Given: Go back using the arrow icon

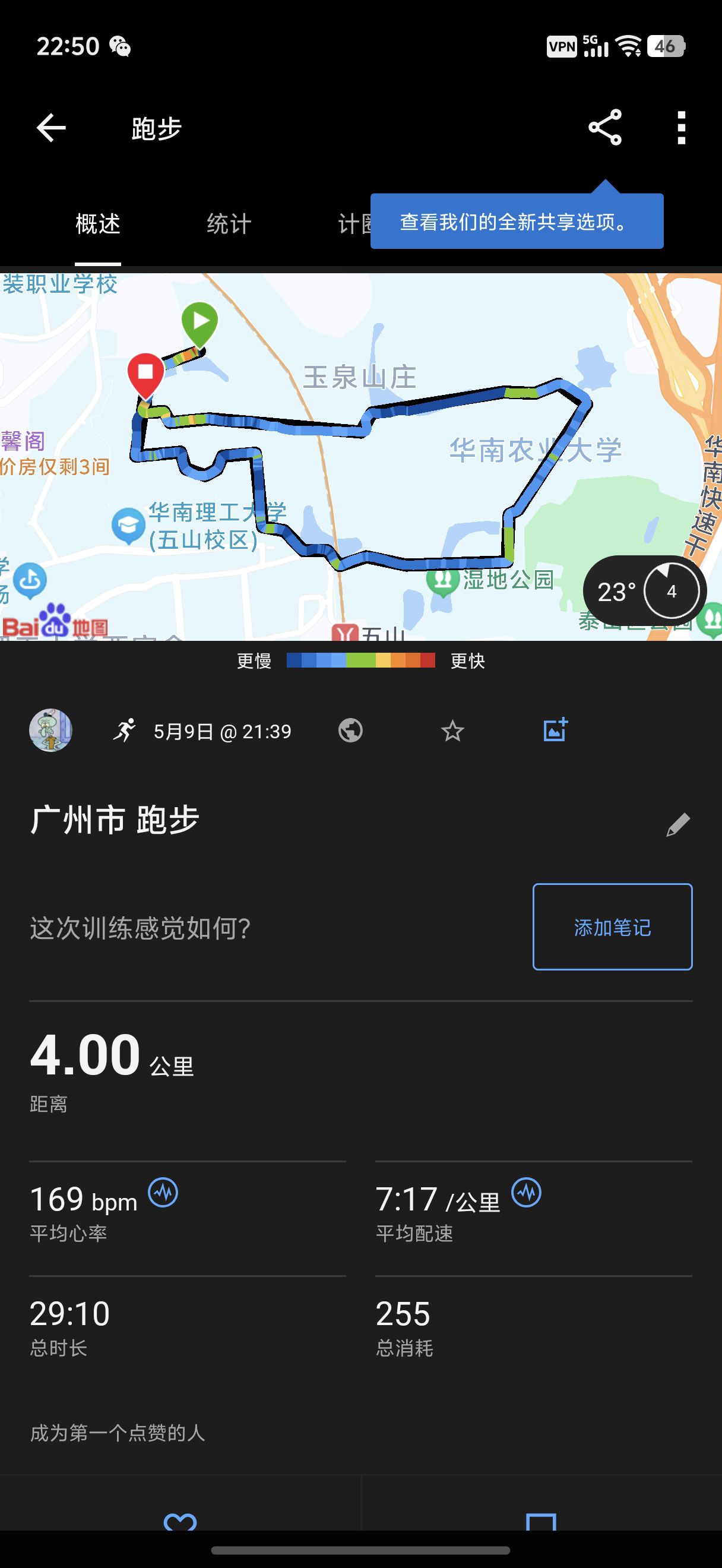Looking at the screenshot, I should point(51,128).
